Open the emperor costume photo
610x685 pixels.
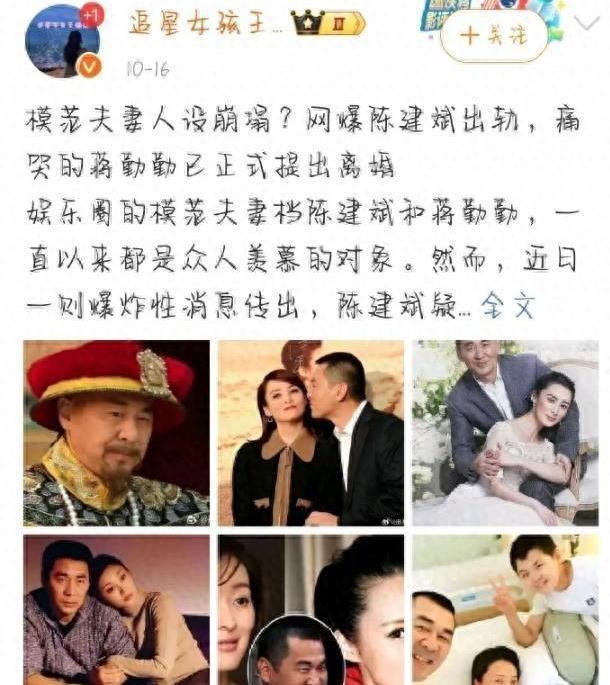[116, 433]
